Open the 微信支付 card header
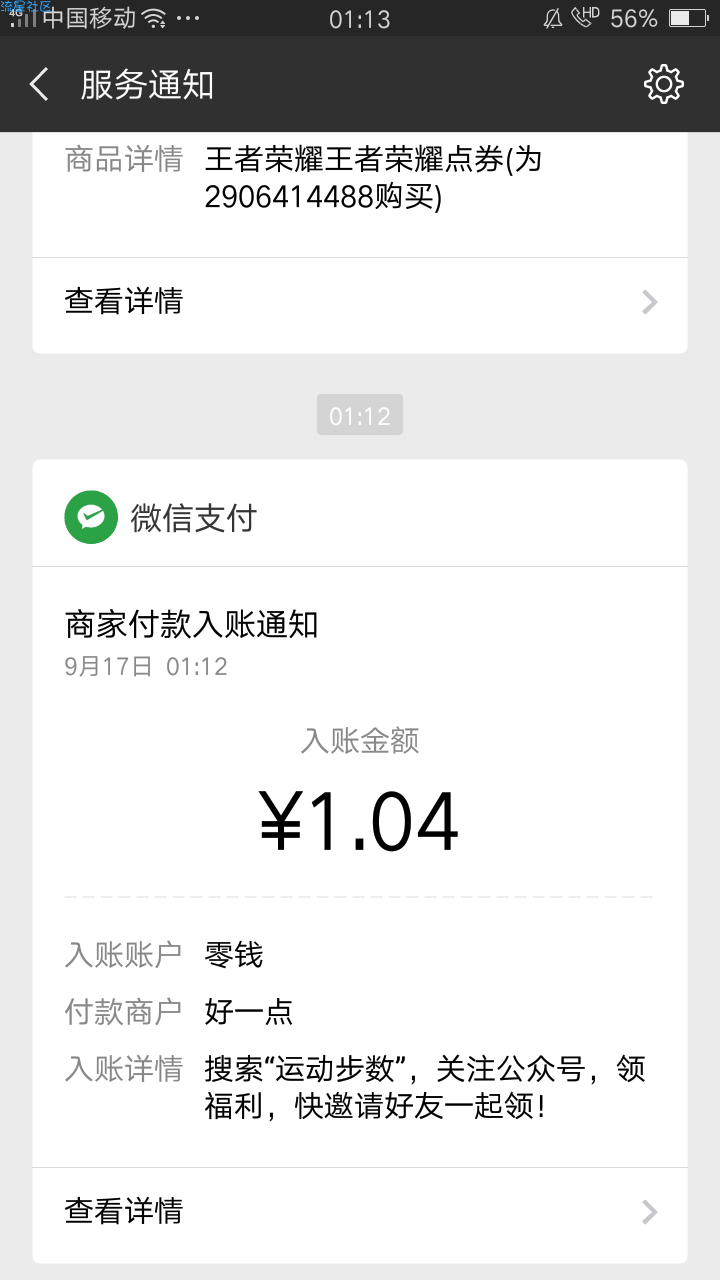This screenshot has height=1280, width=720. click(x=360, y=518)
